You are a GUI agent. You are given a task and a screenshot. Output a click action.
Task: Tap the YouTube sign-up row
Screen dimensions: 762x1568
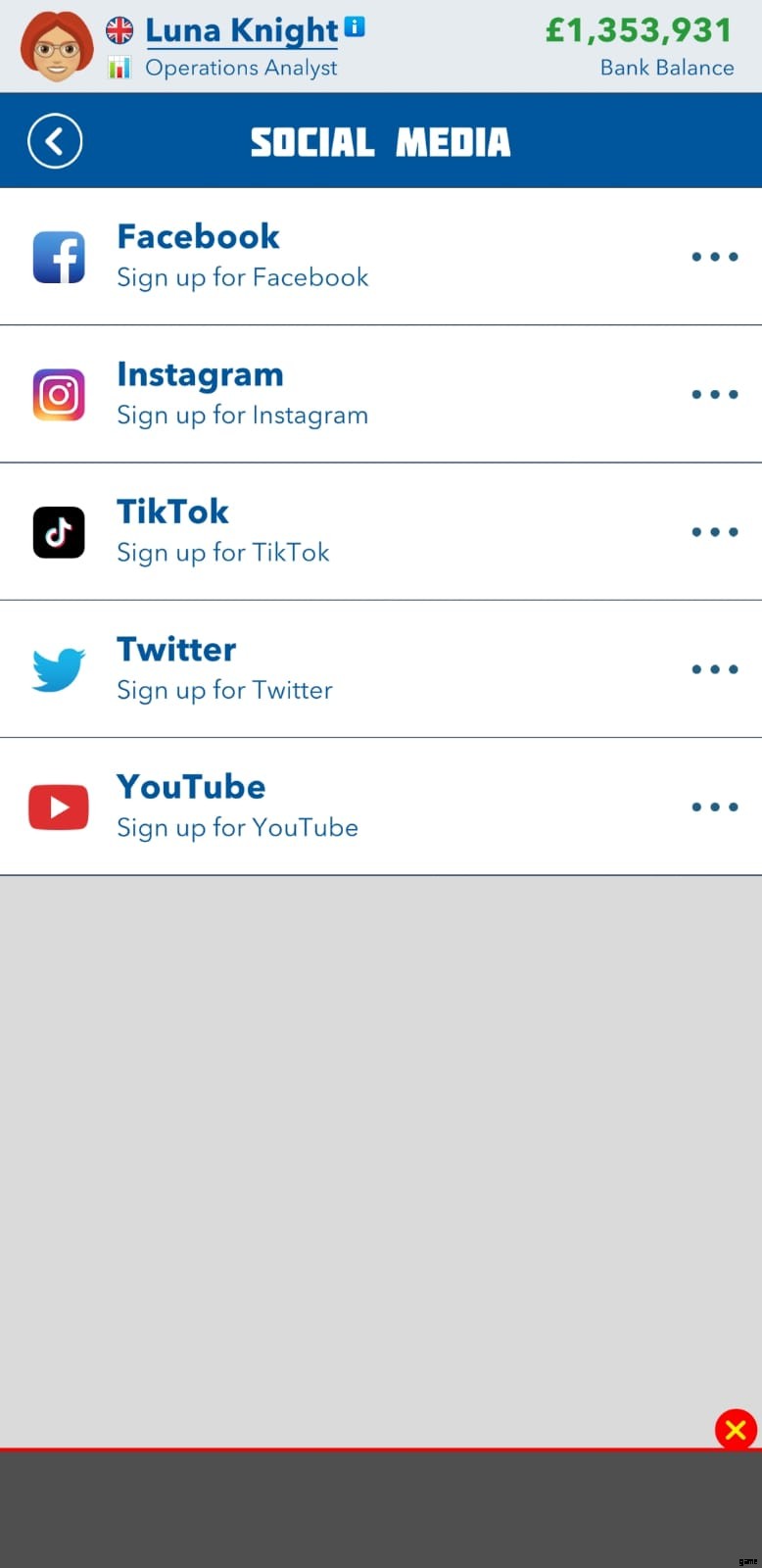point(380,807)
